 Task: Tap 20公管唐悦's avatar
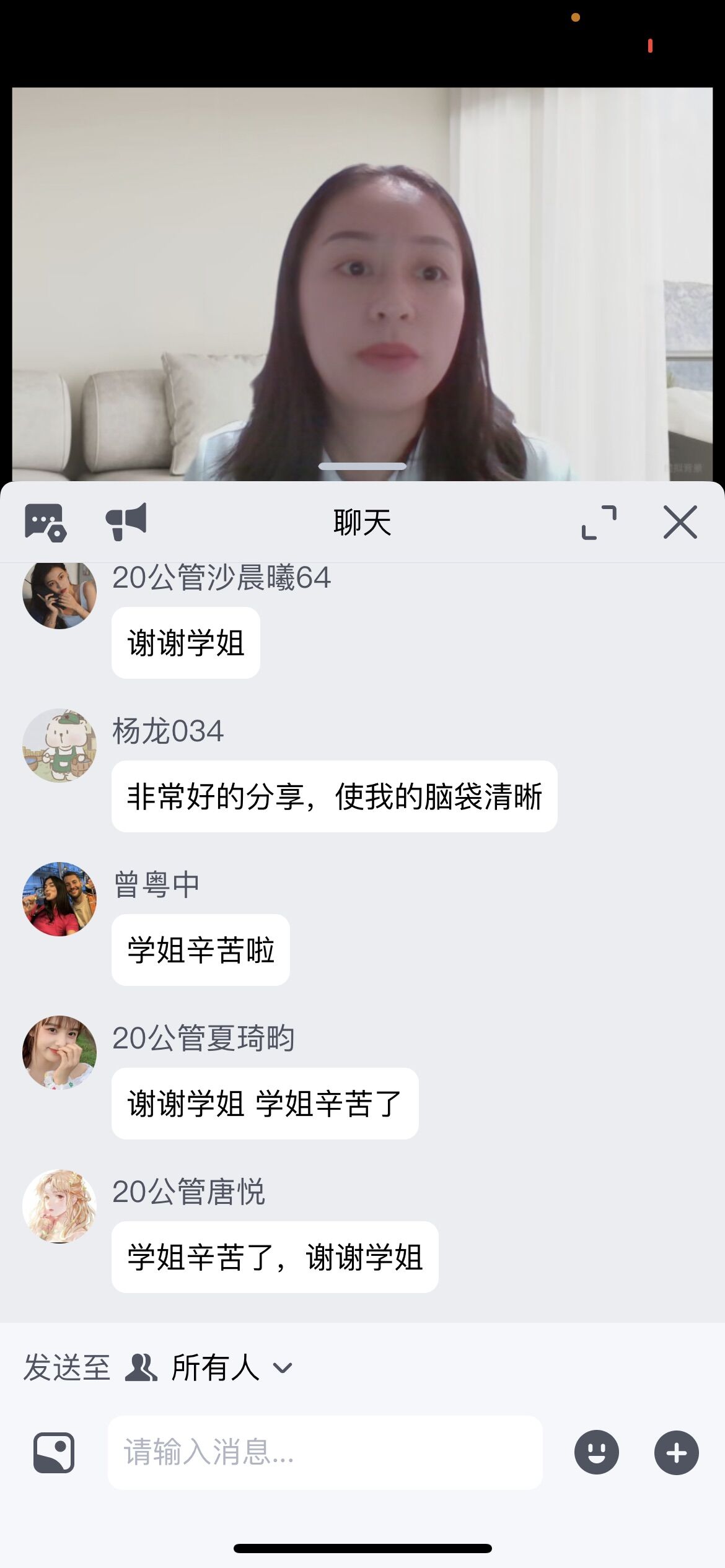coord(59,1206)
